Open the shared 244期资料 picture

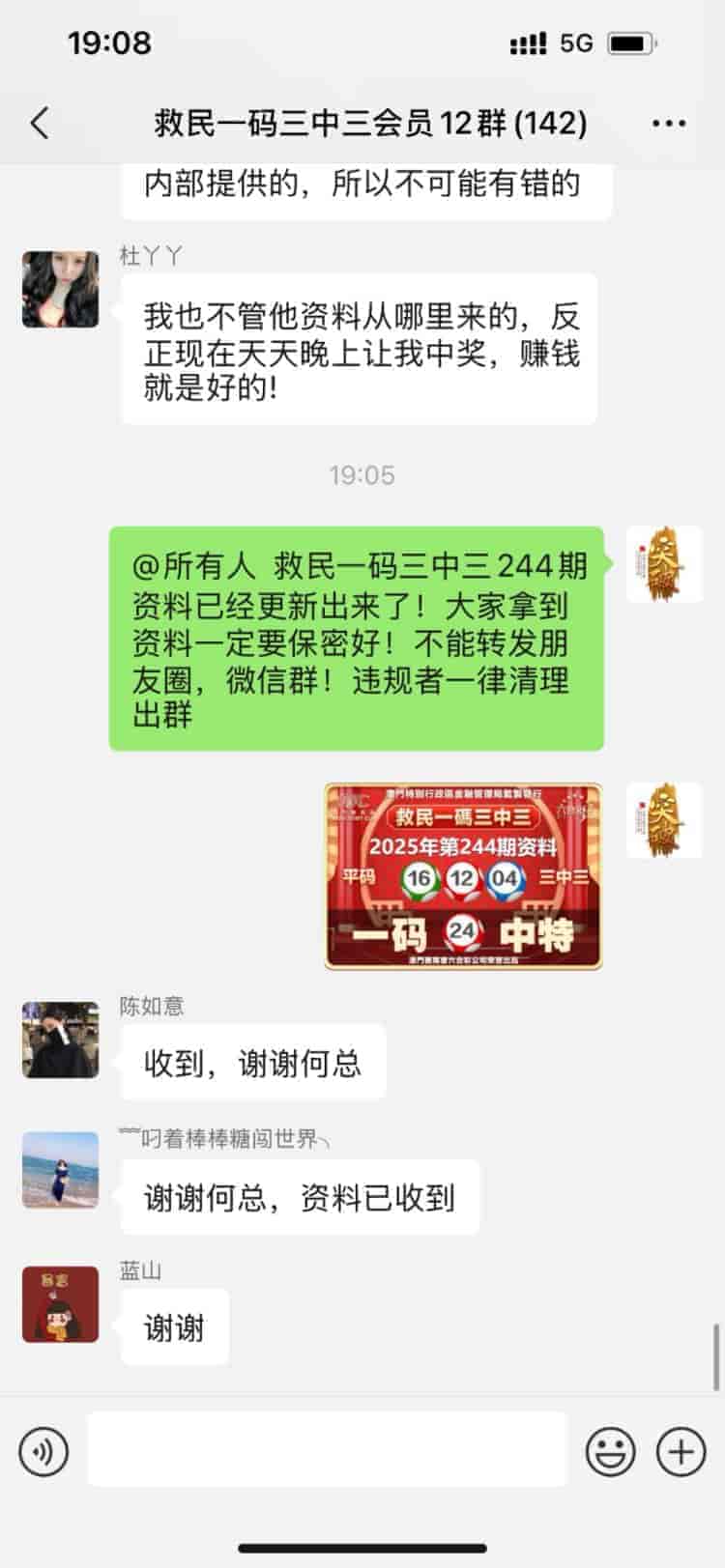point(463,876)
